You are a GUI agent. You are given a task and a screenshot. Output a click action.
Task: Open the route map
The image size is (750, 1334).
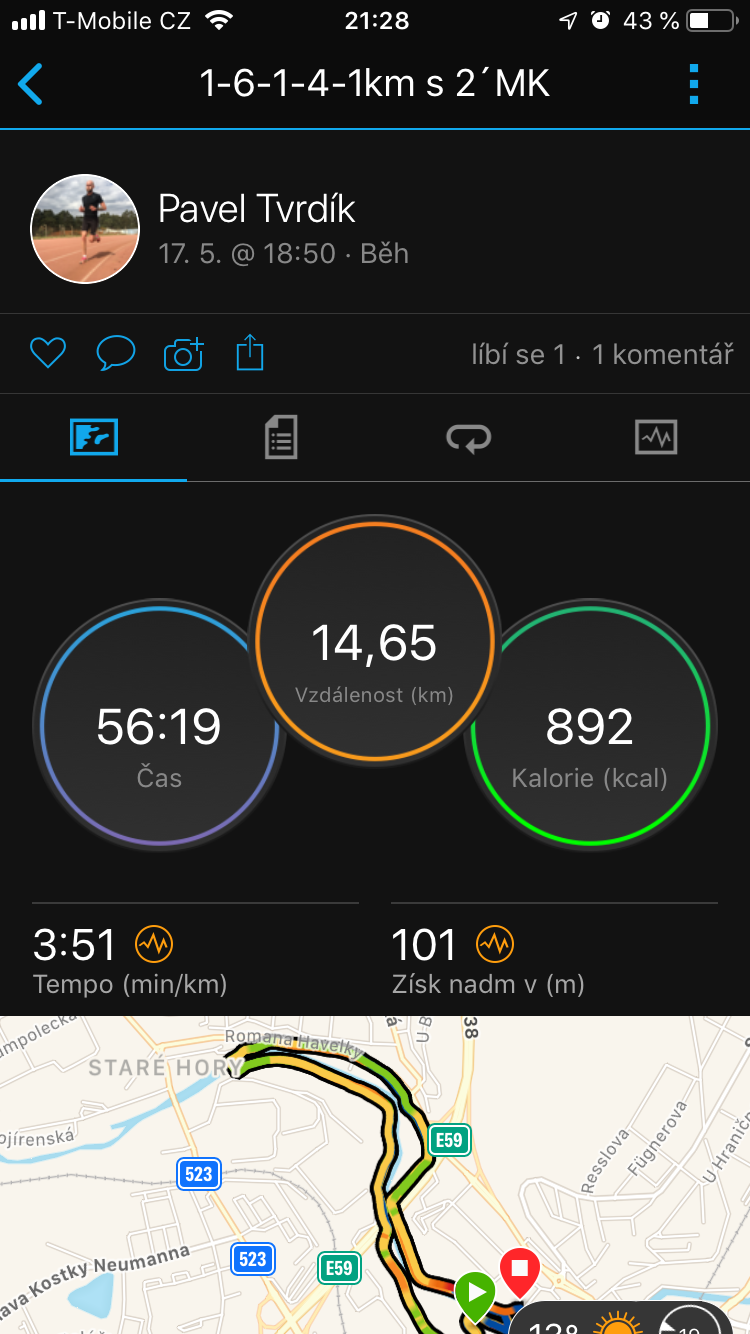375,1175
